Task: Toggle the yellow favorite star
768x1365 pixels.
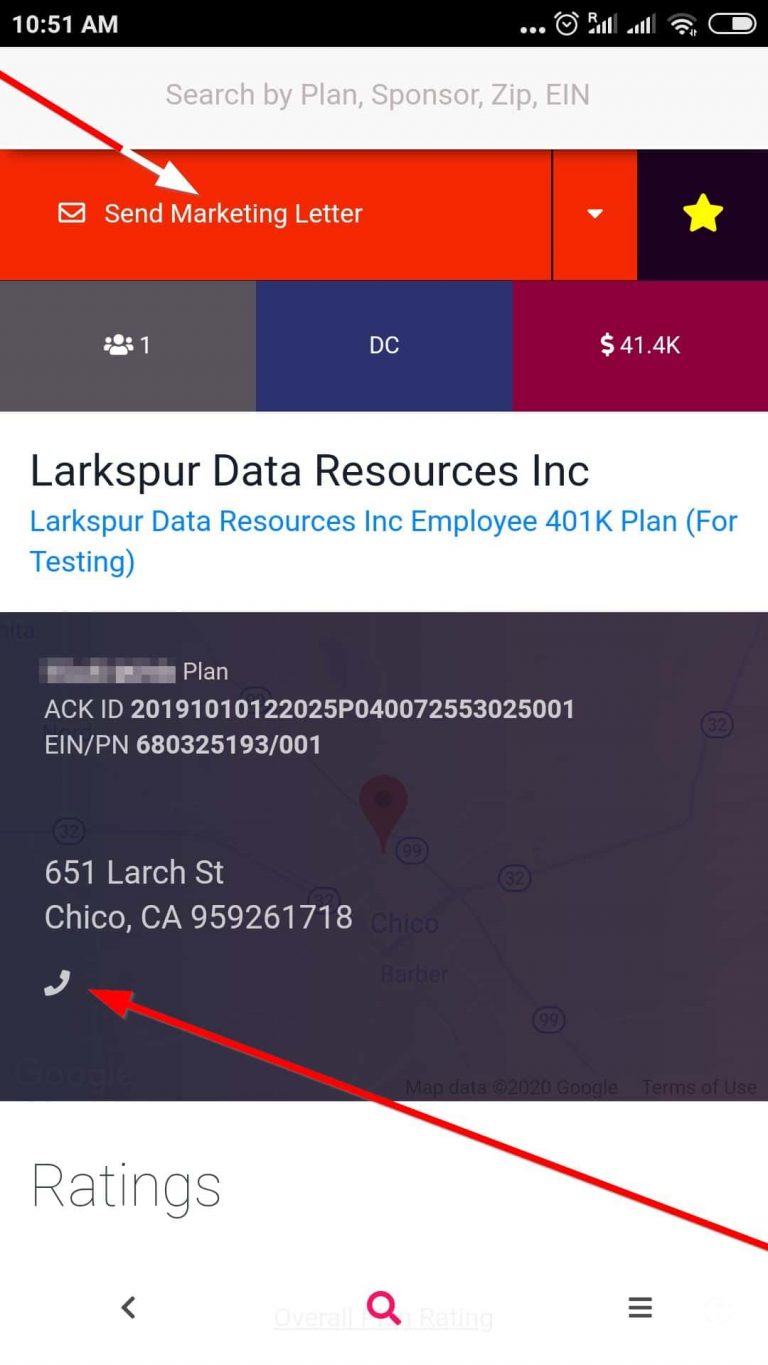Action: pos(703,214)
